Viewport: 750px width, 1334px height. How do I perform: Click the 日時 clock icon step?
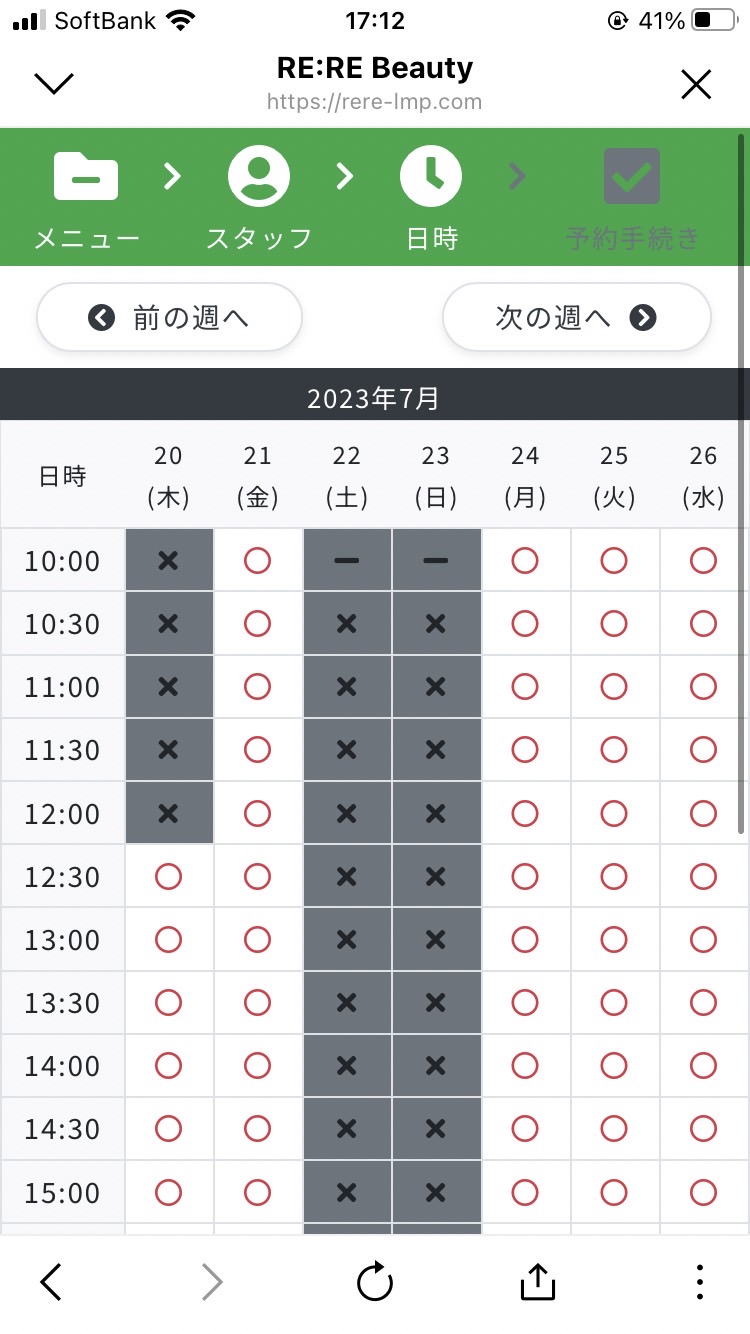431,175
